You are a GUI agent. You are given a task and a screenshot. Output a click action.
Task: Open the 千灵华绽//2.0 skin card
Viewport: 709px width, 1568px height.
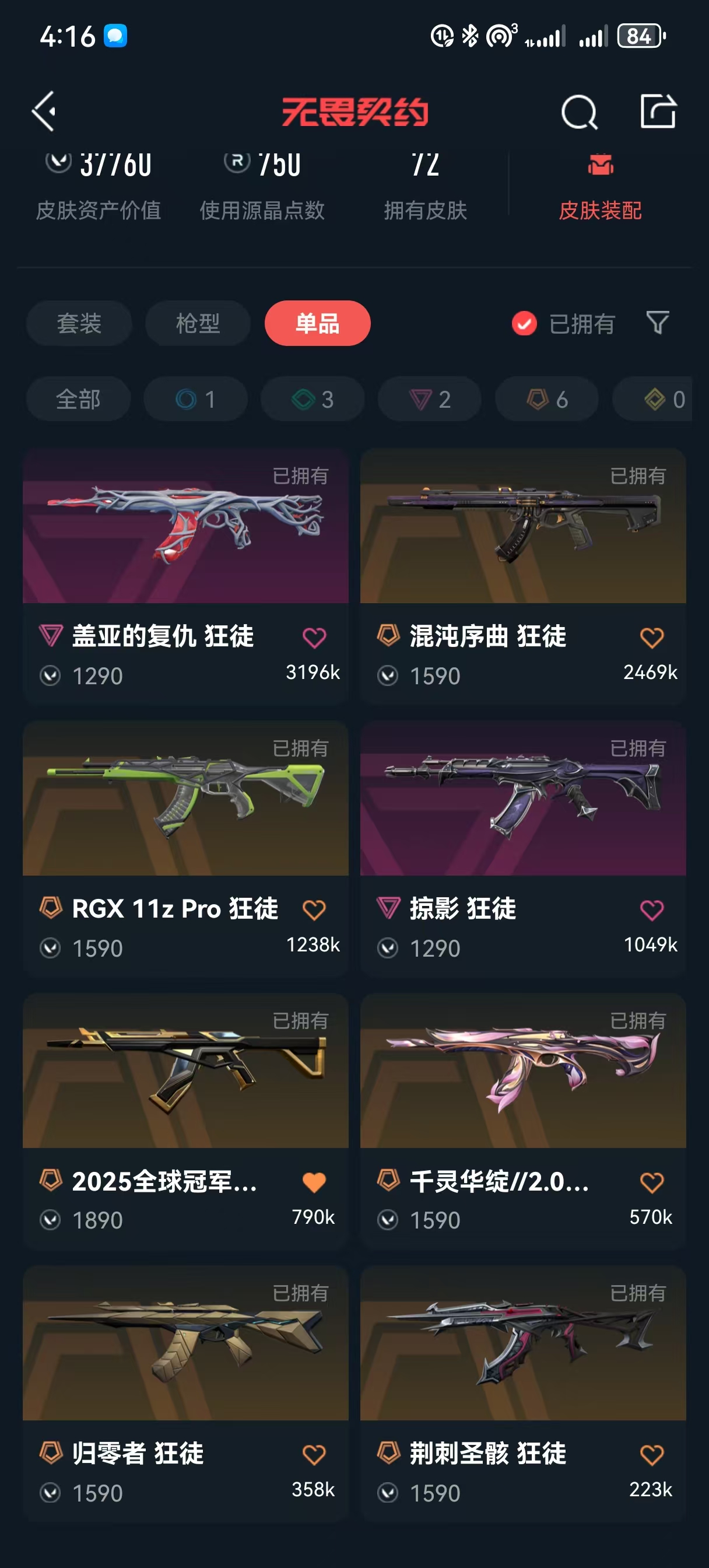coord(523,1121)
